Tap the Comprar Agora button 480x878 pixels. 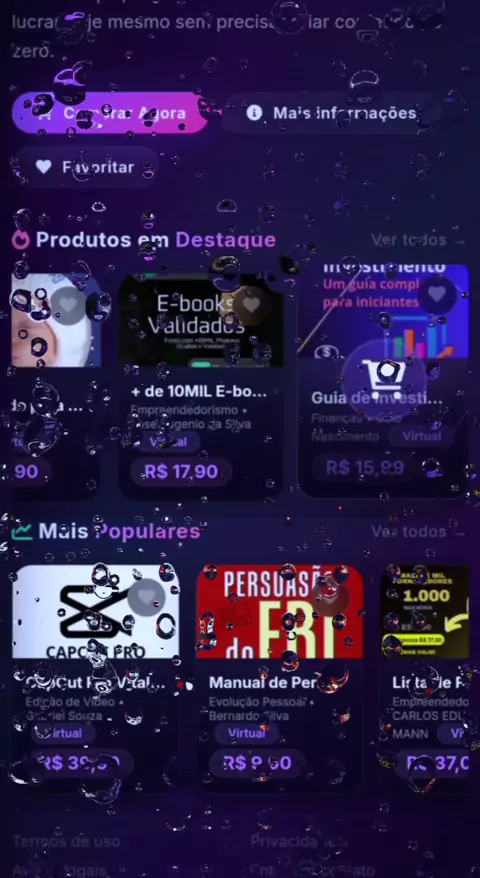(x=110, y=113)
